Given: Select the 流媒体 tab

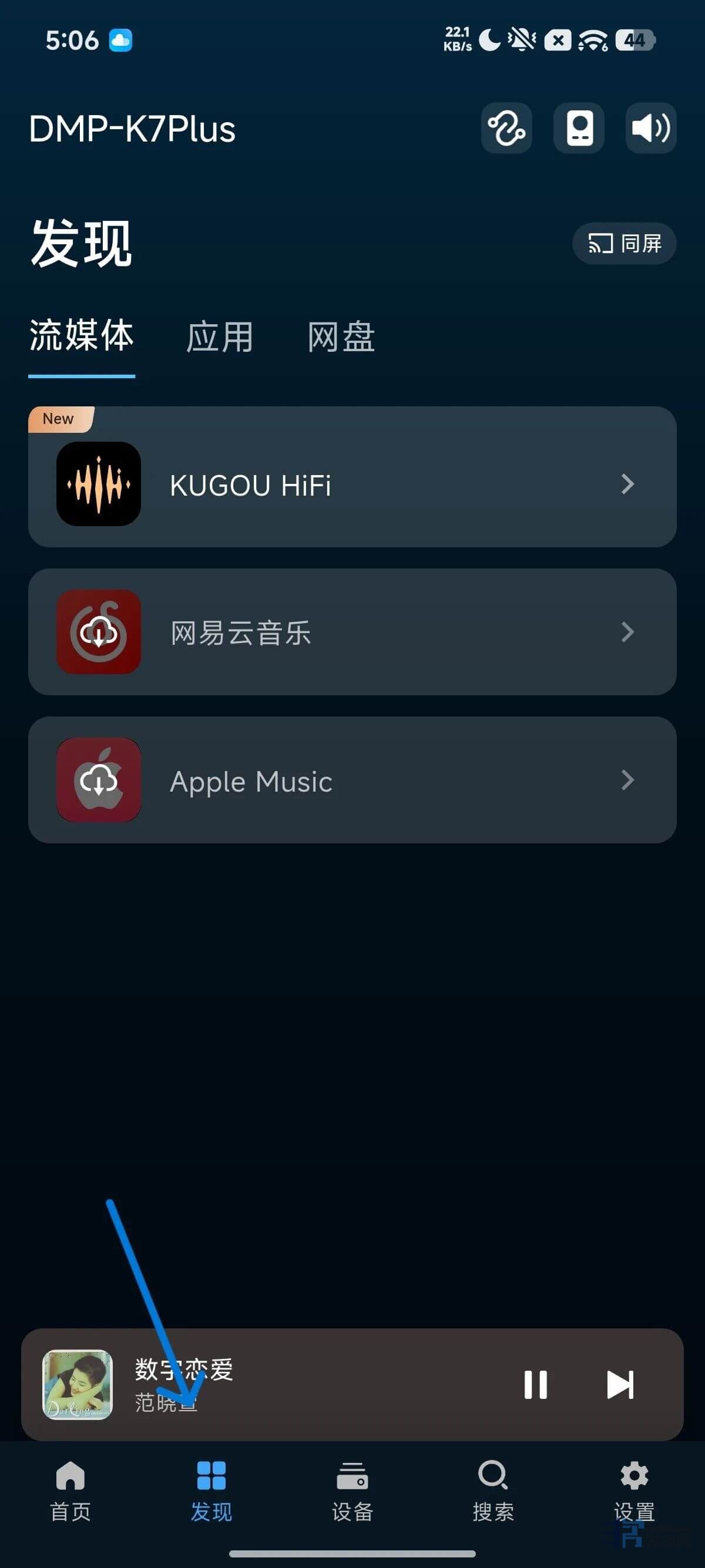Looking at the screenshot, I should pos(82,335).
